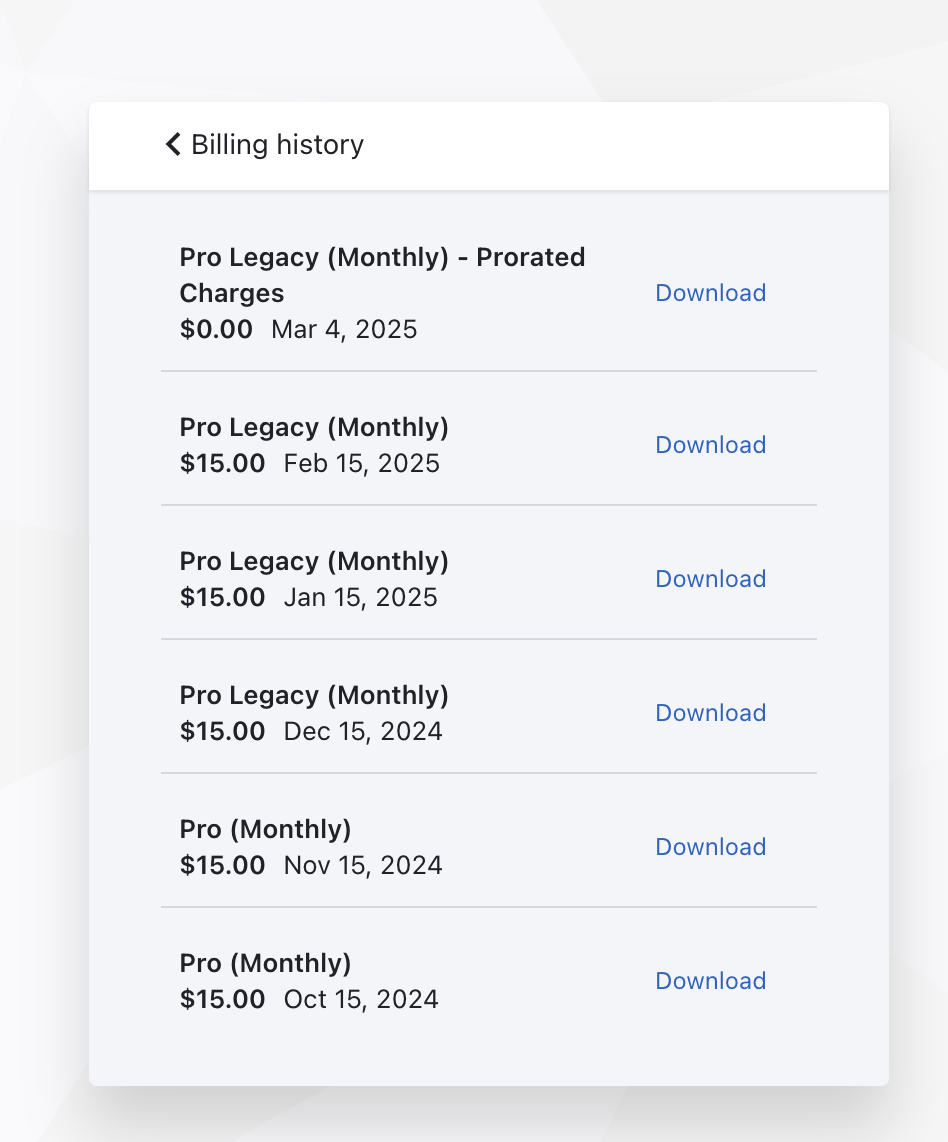Click the Mar 4, 2025 invoice date
Screen dimensions: 948x1142
[344, 329]
